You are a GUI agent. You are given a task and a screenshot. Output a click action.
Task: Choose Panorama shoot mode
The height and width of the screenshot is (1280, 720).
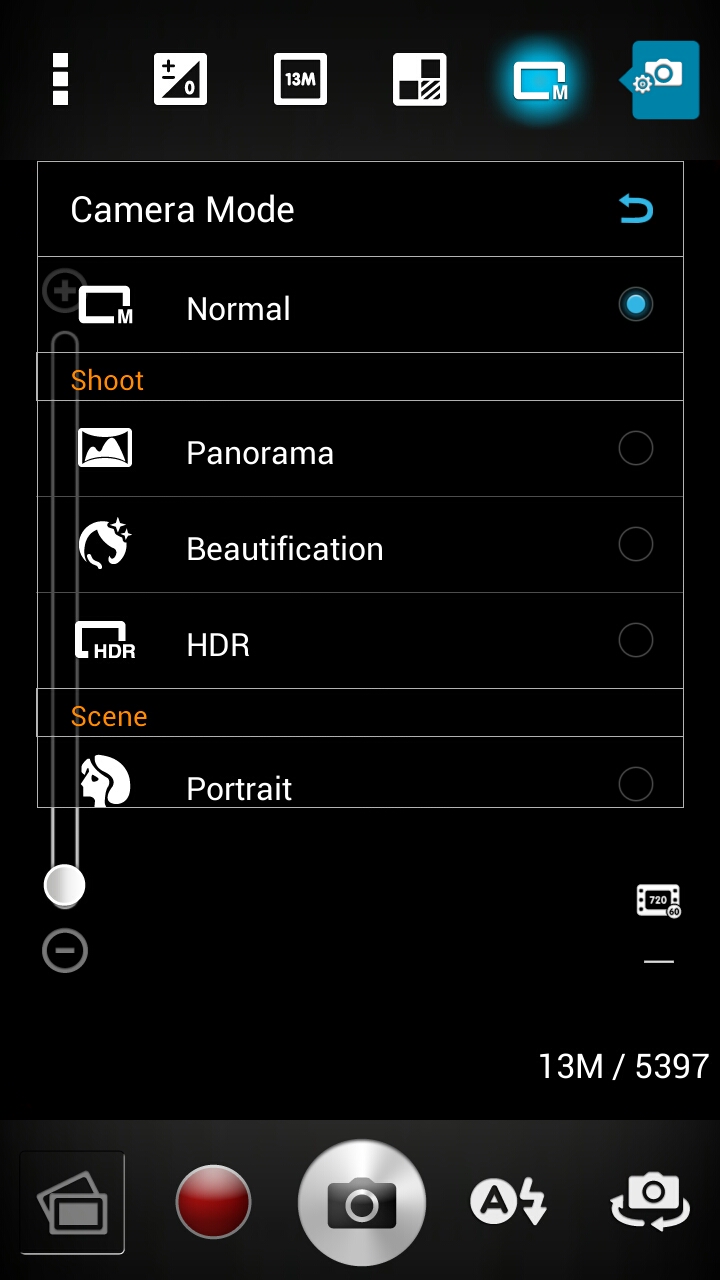click(360, 449)
